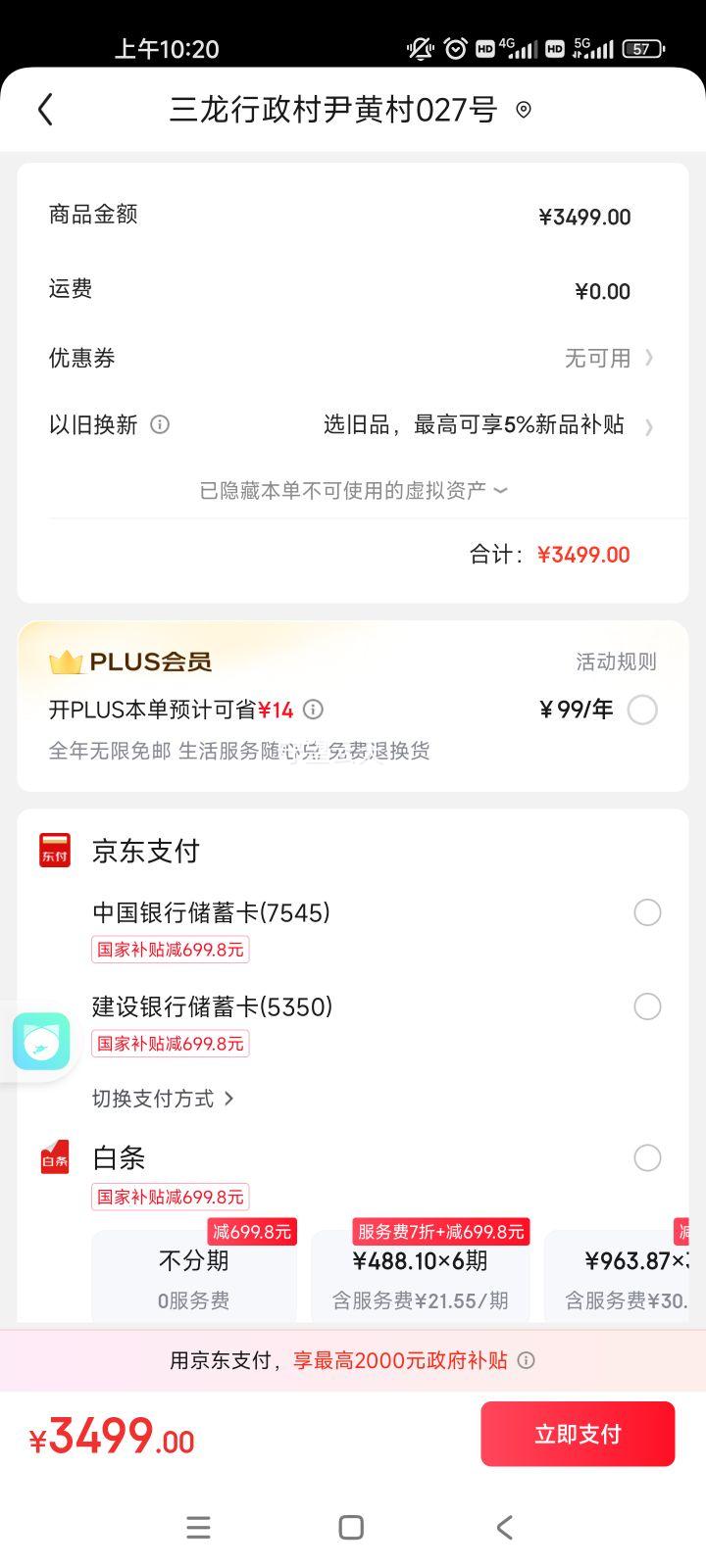Open the address location pin icon

524,110
